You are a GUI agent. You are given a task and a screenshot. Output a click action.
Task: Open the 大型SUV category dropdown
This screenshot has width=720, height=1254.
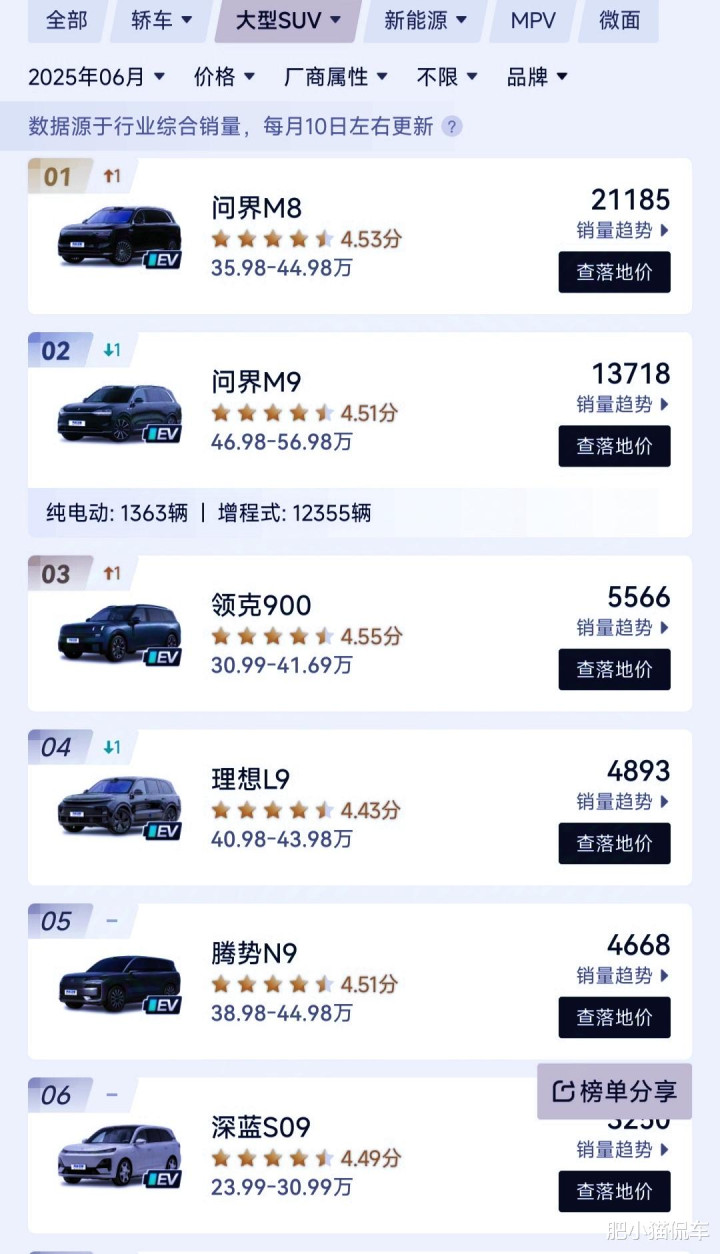(x=288, y=20)
